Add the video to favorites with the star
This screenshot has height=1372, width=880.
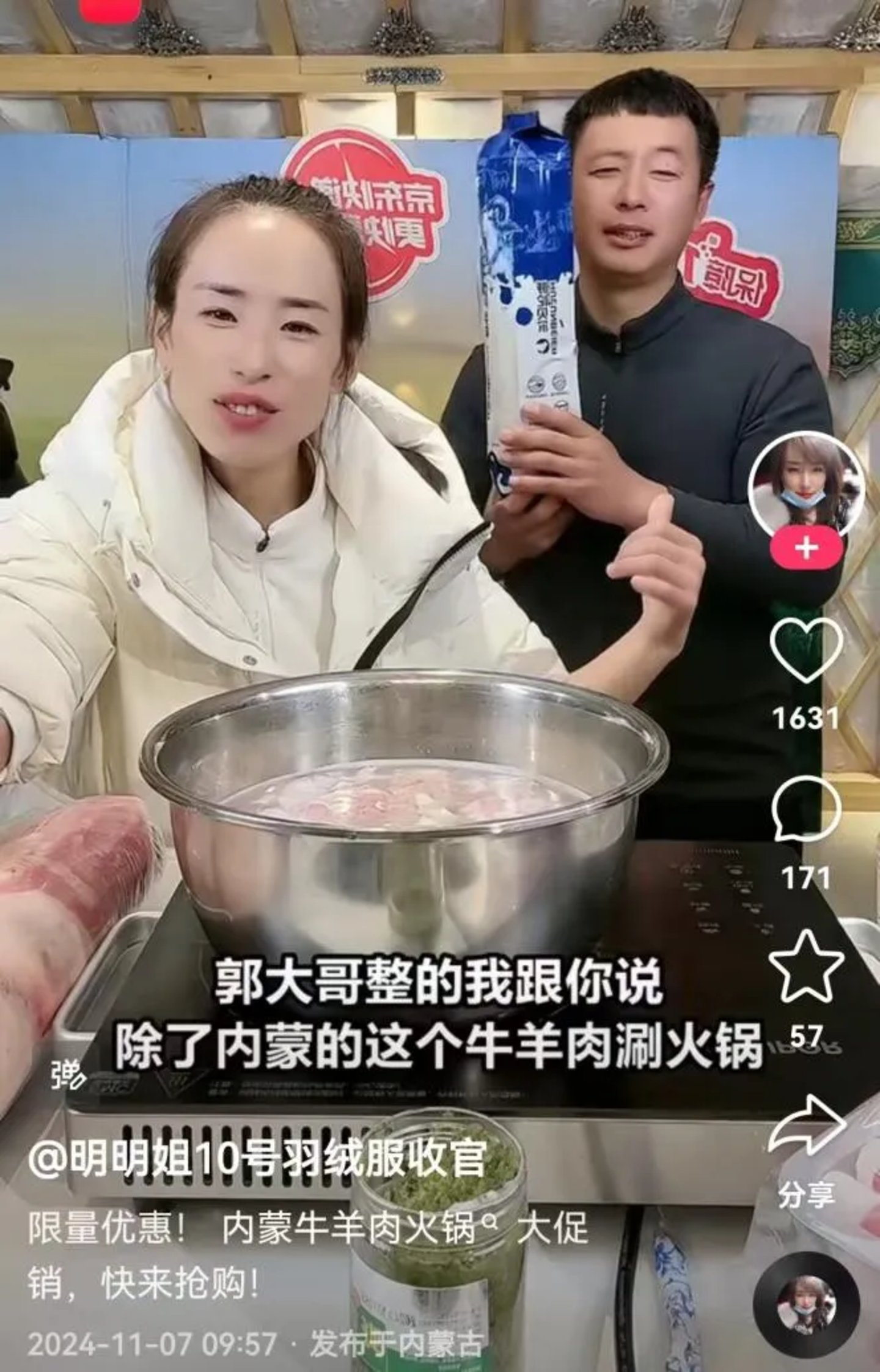[806, 966]
